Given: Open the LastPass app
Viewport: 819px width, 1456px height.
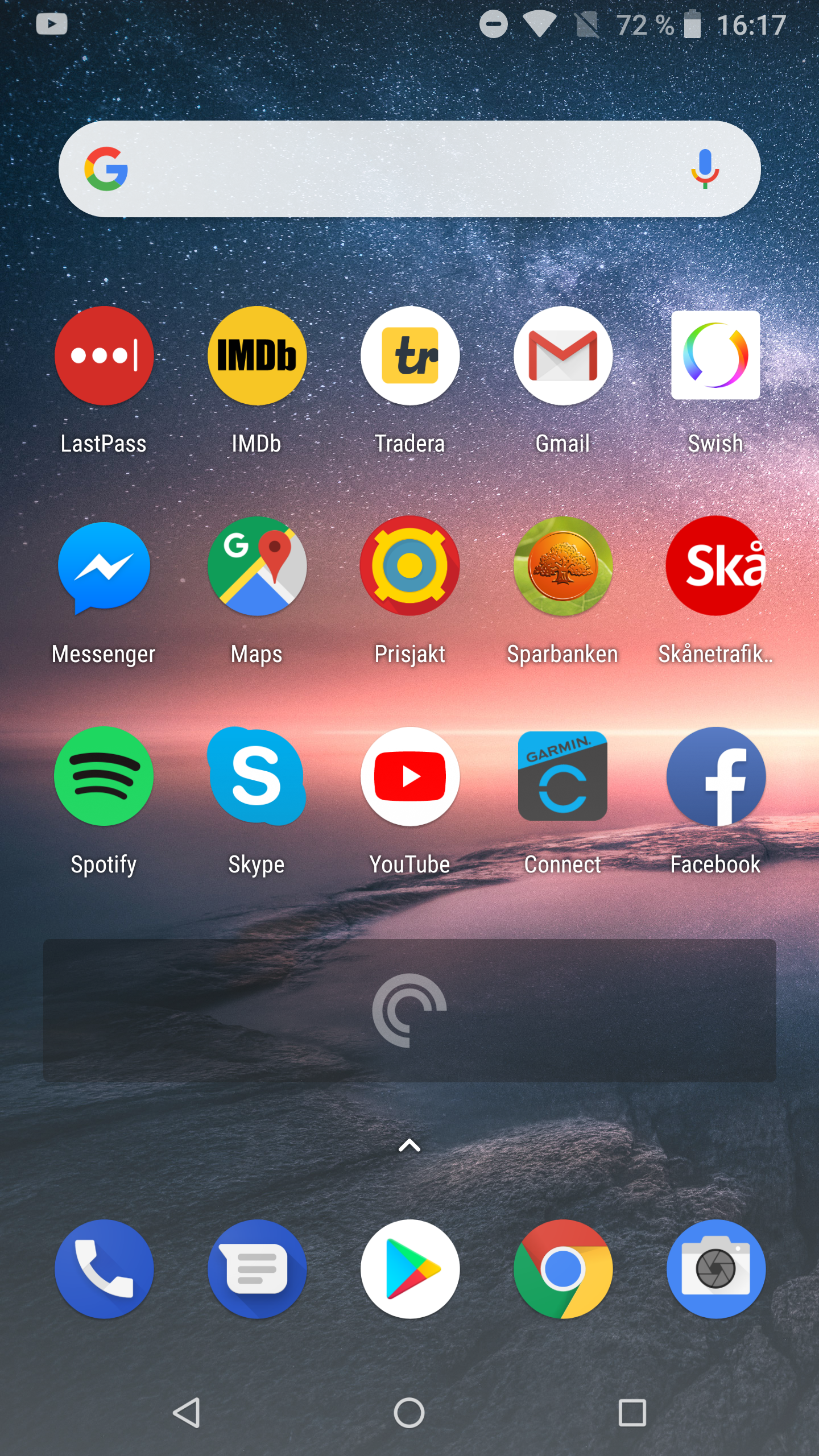Looking at the screenshot, I should point(104,355).
